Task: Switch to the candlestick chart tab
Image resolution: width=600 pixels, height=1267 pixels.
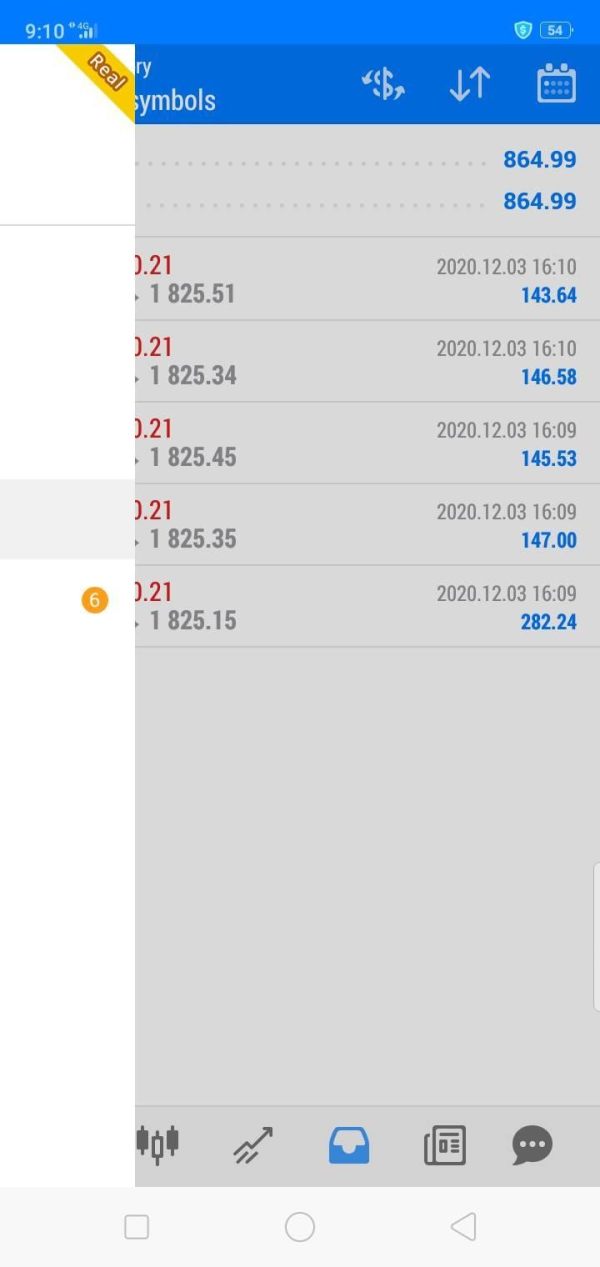Action: point(157,1144)
